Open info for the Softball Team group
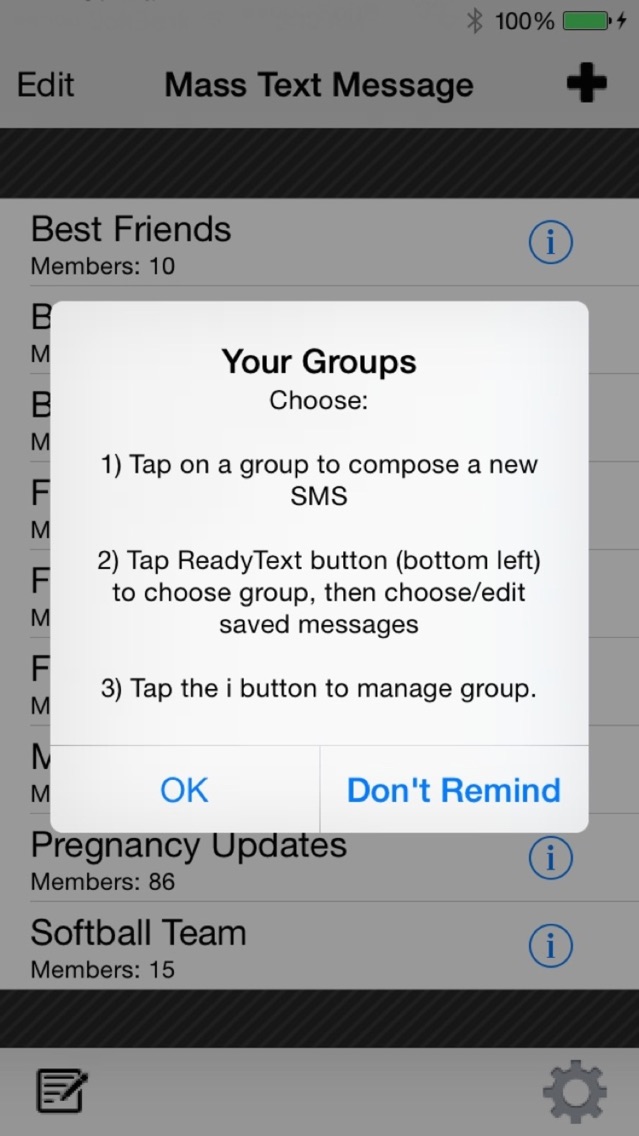The height and width of the screenshot is (1136, 639). point(551,945)
